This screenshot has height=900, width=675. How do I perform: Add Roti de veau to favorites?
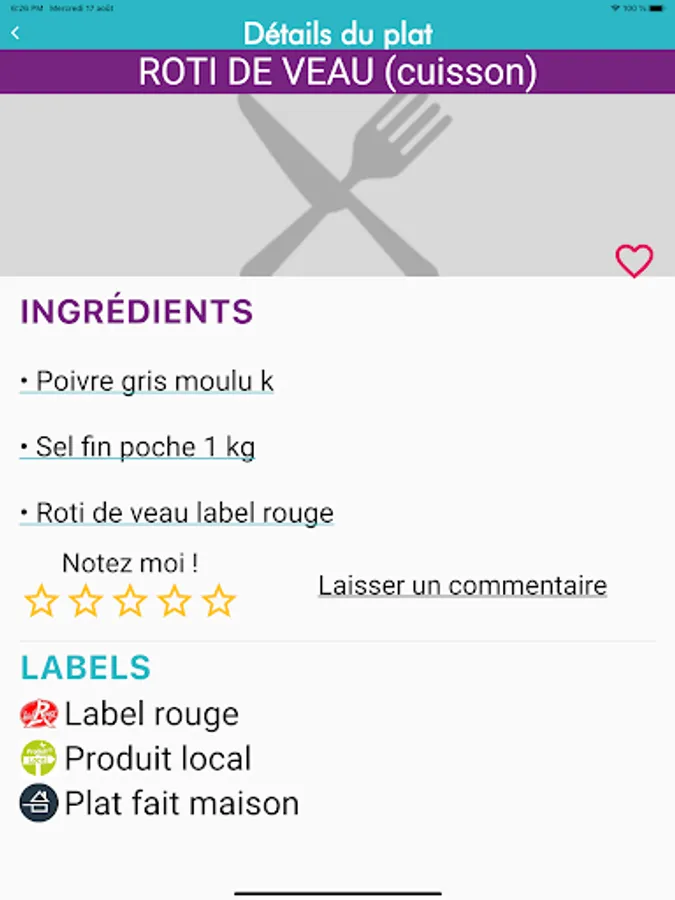coord(633,261)
